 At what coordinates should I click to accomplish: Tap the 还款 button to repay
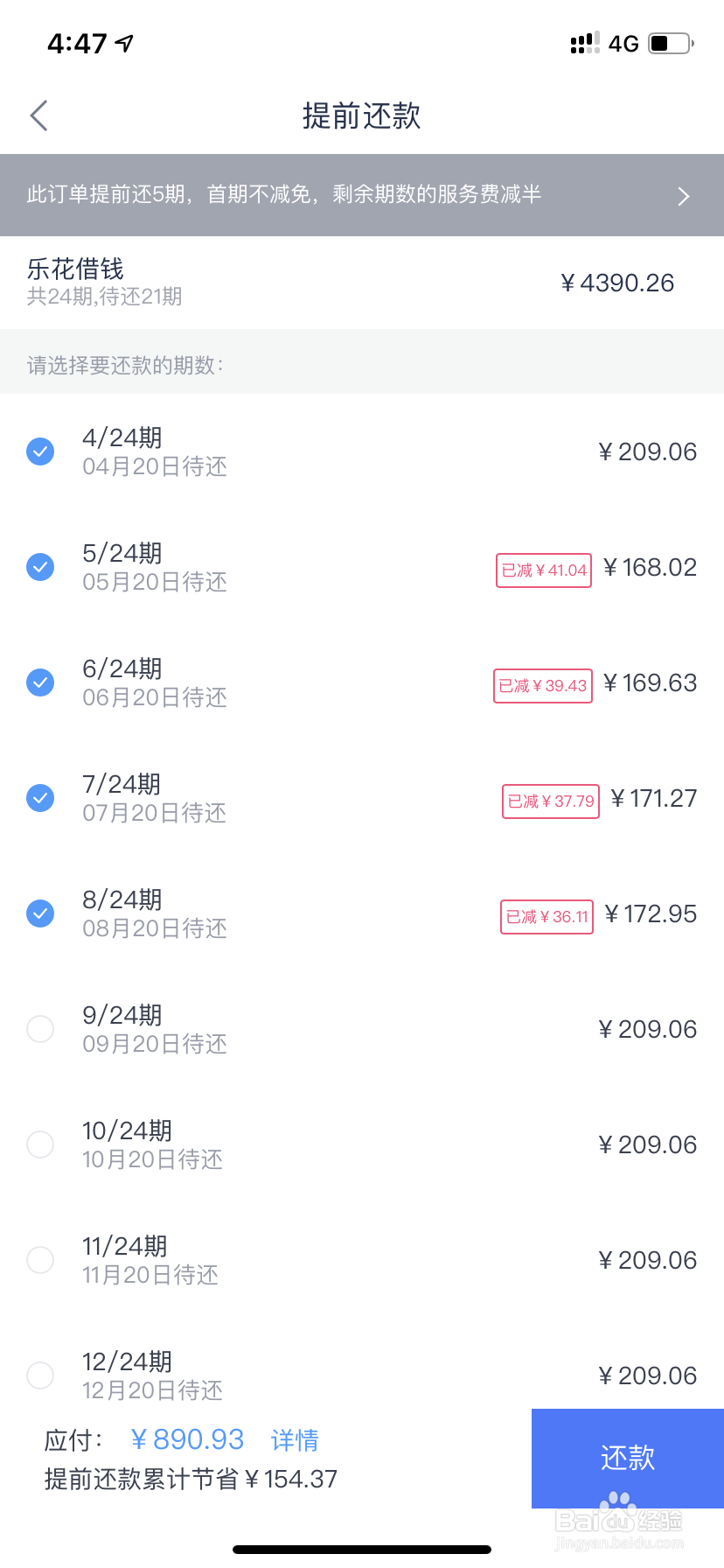(628, 1458)
